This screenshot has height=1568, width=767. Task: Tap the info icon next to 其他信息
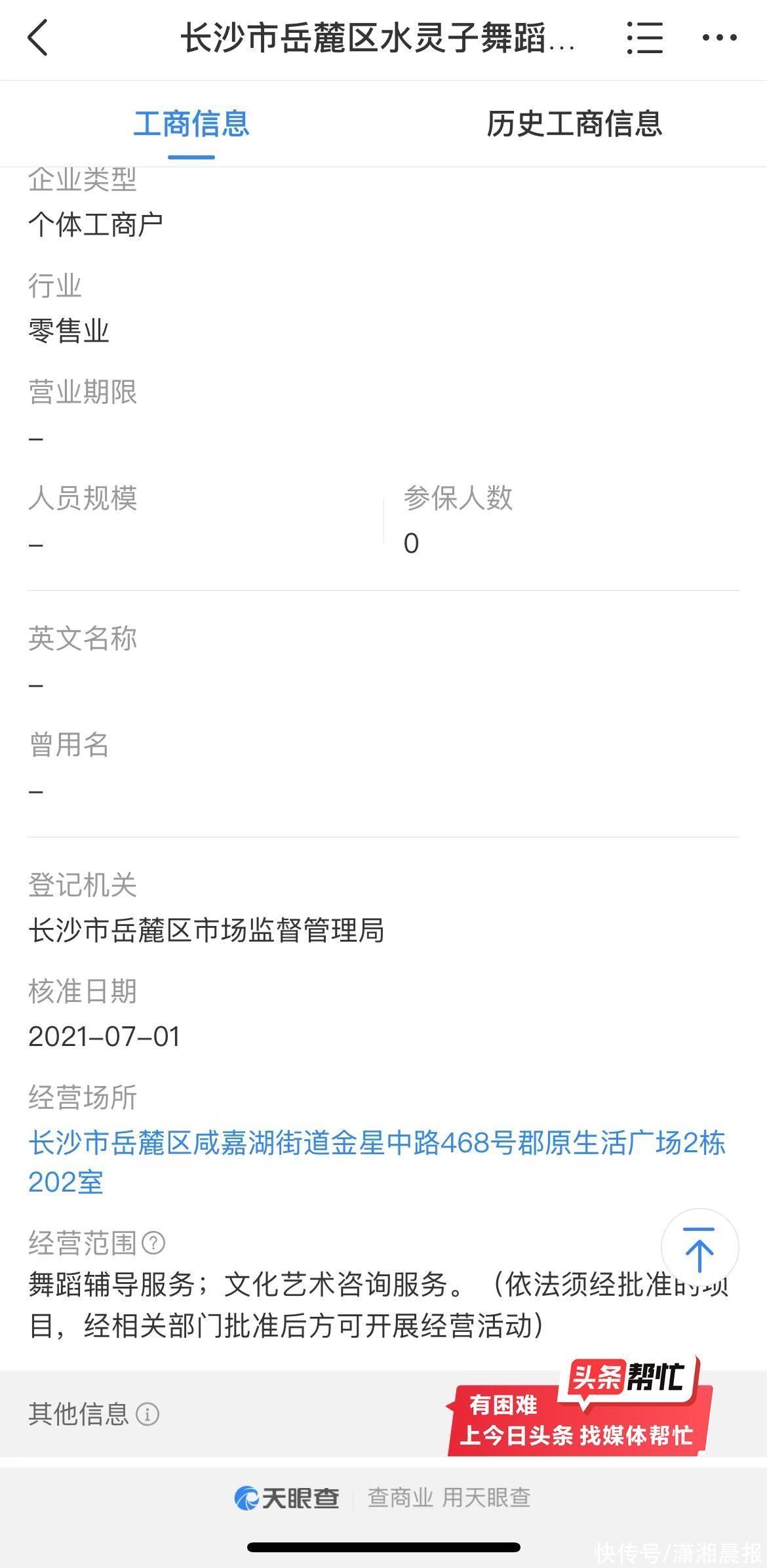tap(147, 1415)
